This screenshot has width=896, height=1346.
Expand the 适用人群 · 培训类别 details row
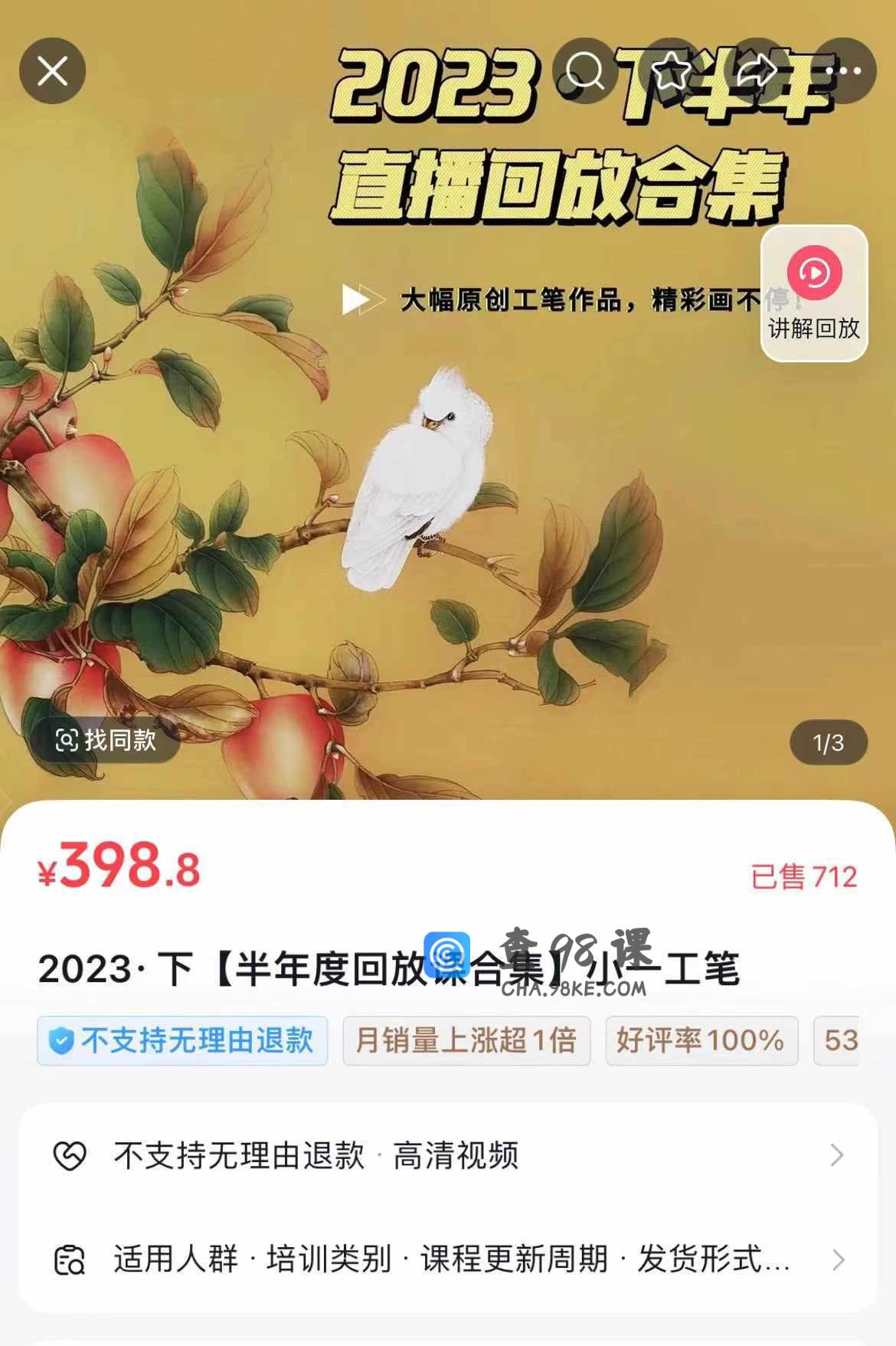click(448, 1259)
